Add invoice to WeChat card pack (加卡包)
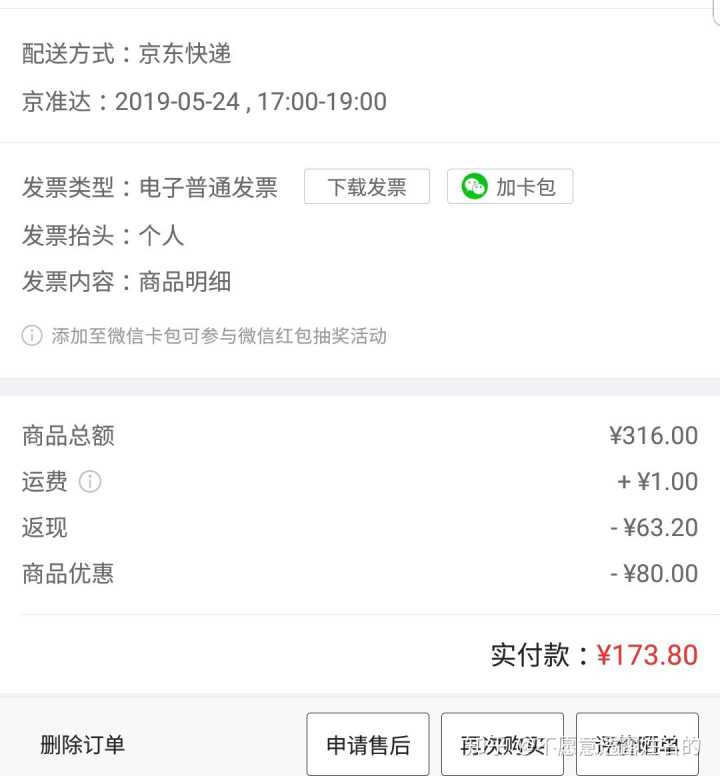The height and width of the screenshot is (776, 720). (510, 187)
